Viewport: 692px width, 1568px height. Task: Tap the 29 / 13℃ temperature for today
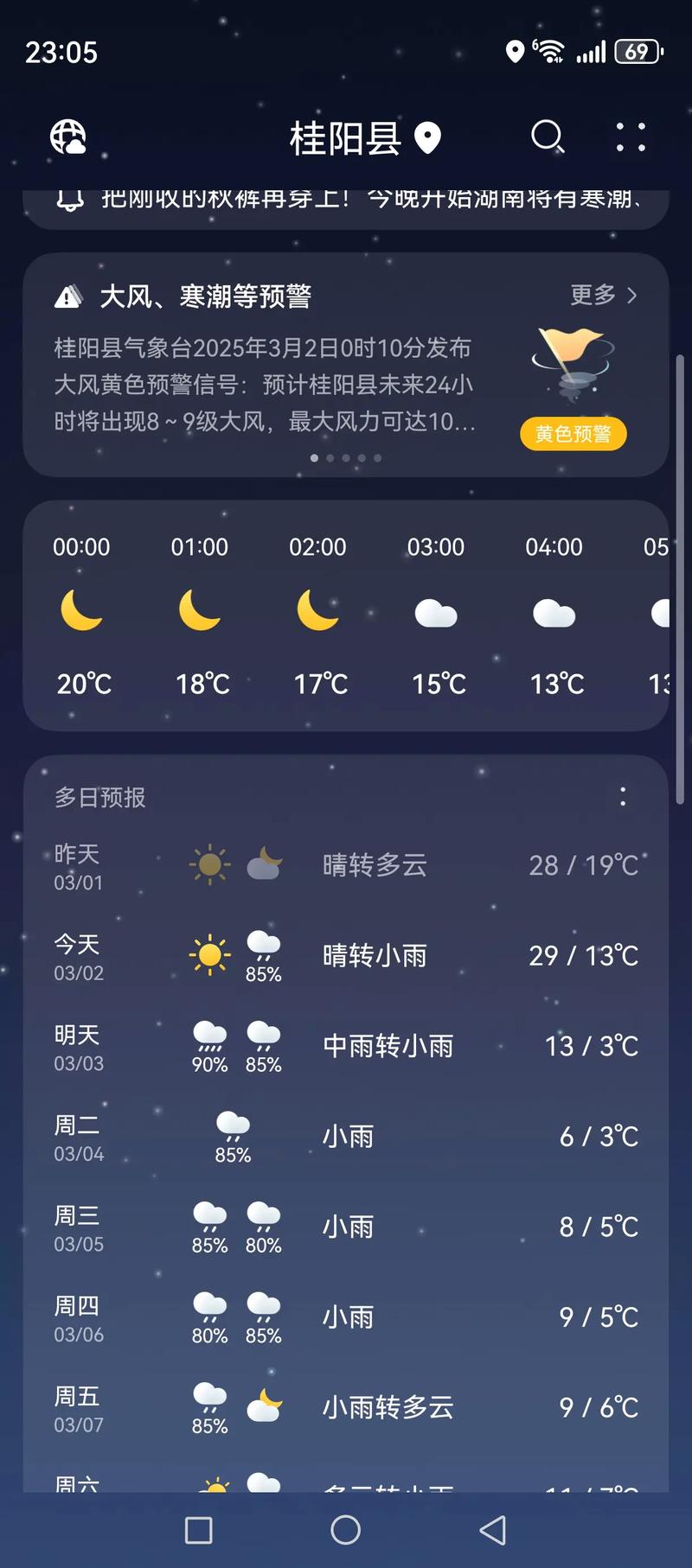(582, 954)
